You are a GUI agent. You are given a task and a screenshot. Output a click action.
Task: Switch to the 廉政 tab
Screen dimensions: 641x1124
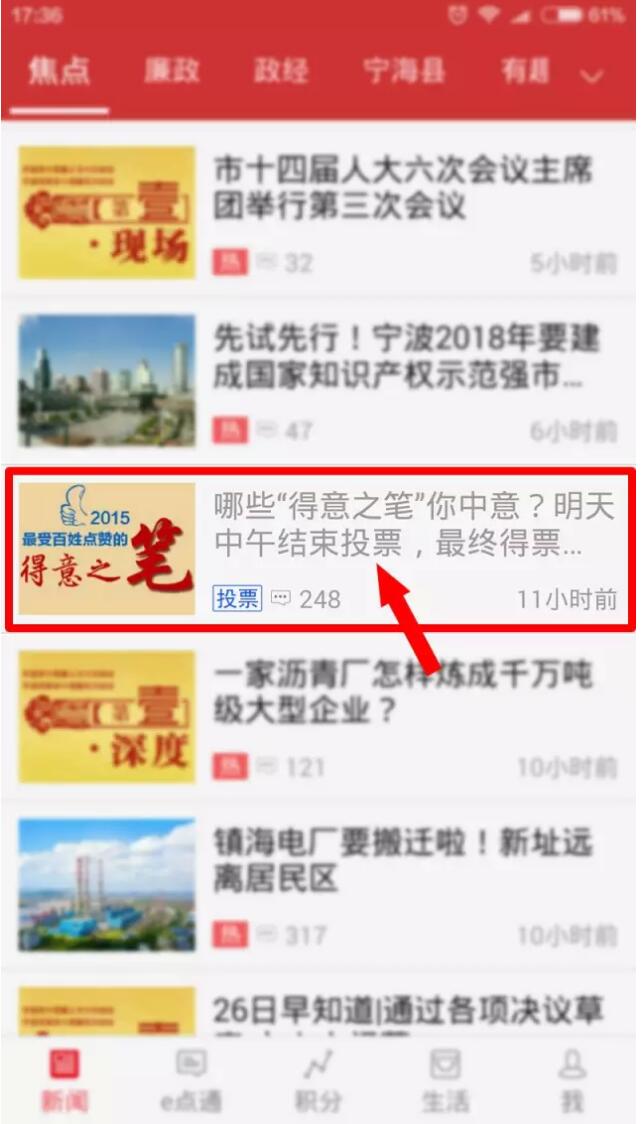[171, 73]
